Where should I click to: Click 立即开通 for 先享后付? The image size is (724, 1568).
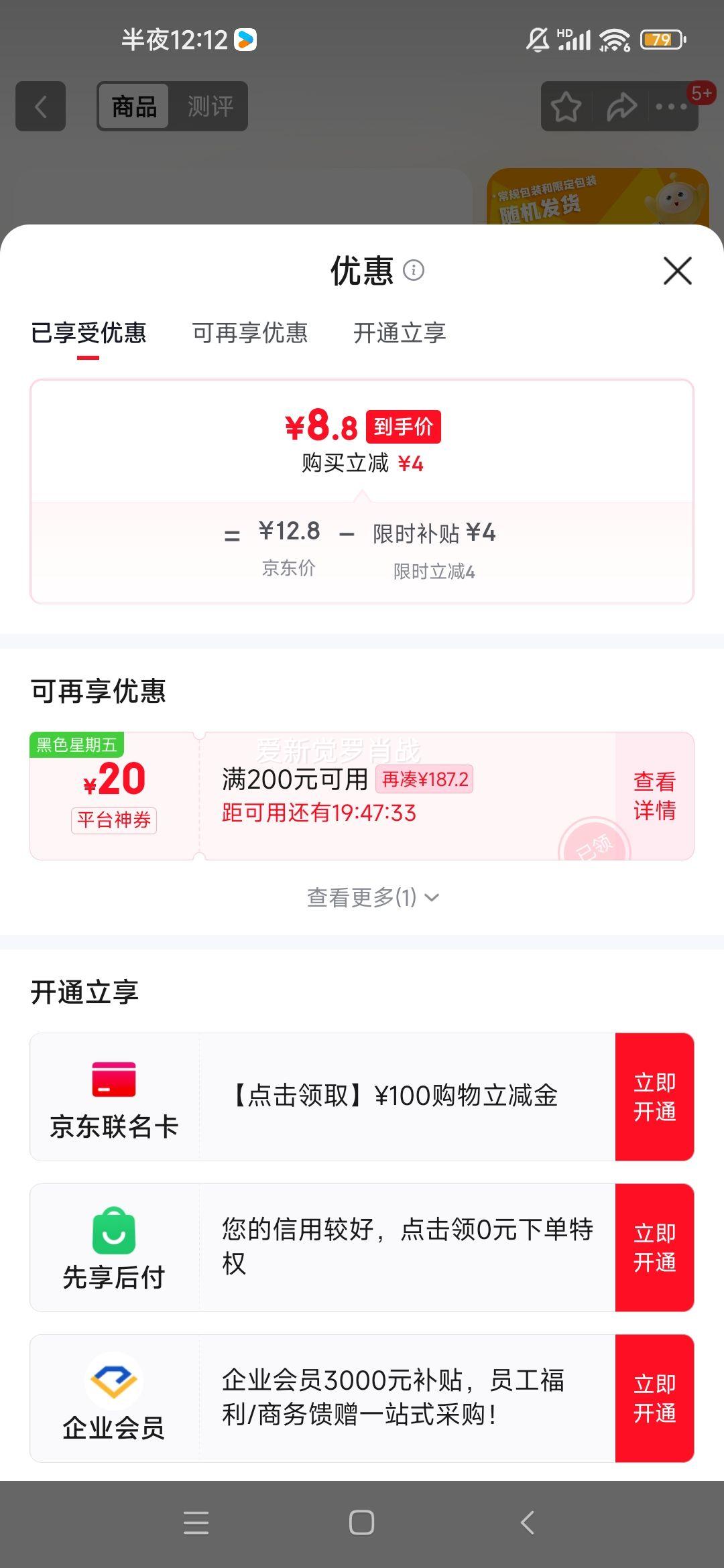[654, 1246]
